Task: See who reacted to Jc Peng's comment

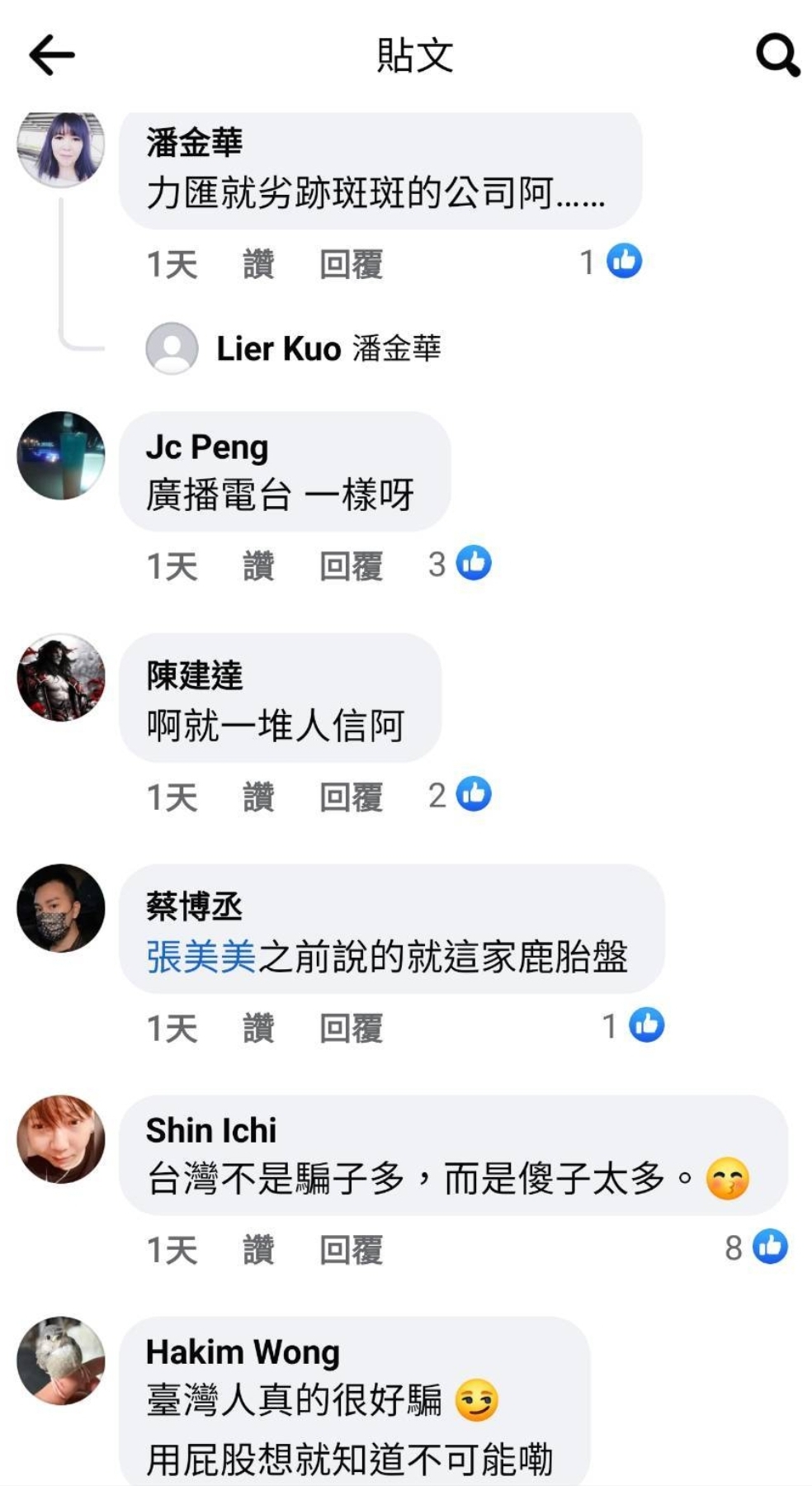Action: point(460,564)
